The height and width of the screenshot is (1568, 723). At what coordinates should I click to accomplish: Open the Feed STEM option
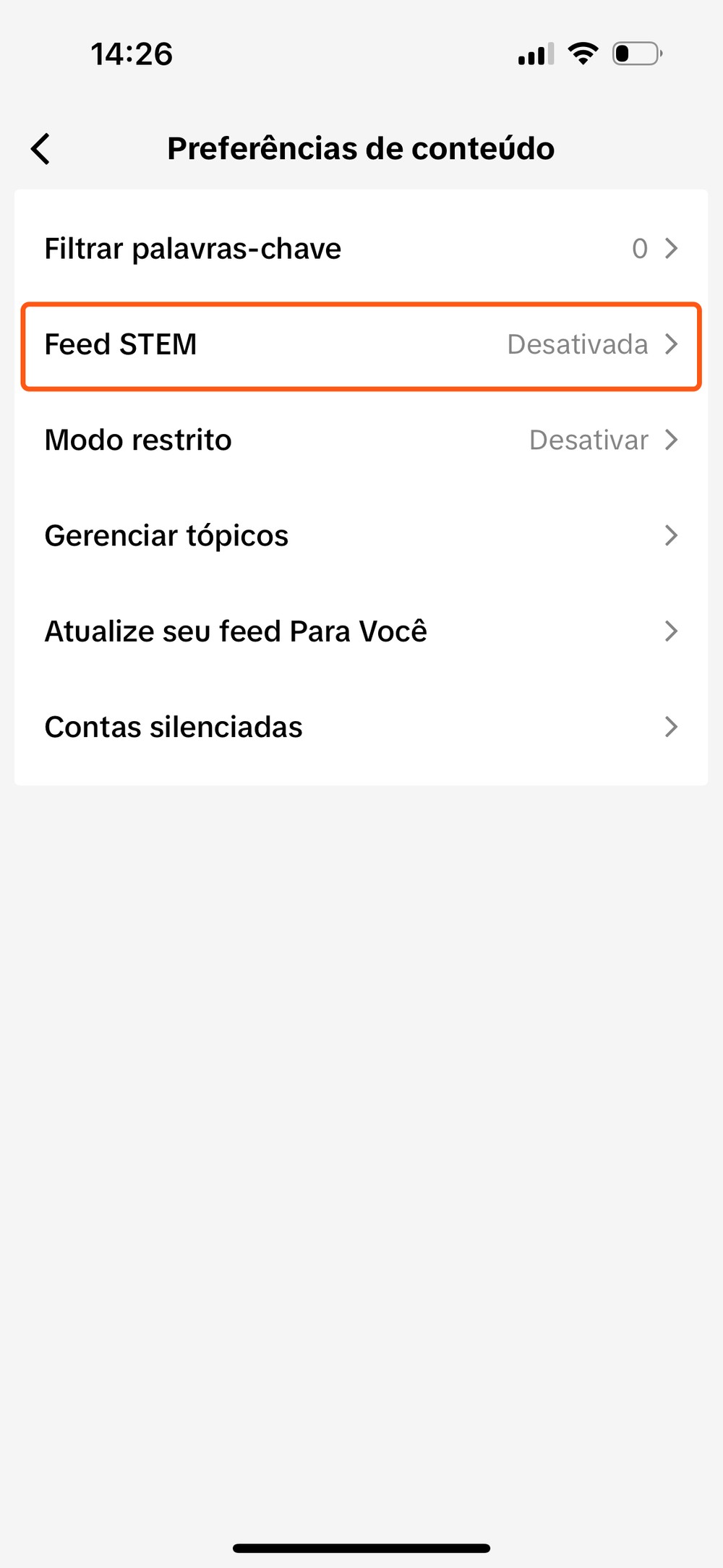pyautogui.click(x=361, y=345)
